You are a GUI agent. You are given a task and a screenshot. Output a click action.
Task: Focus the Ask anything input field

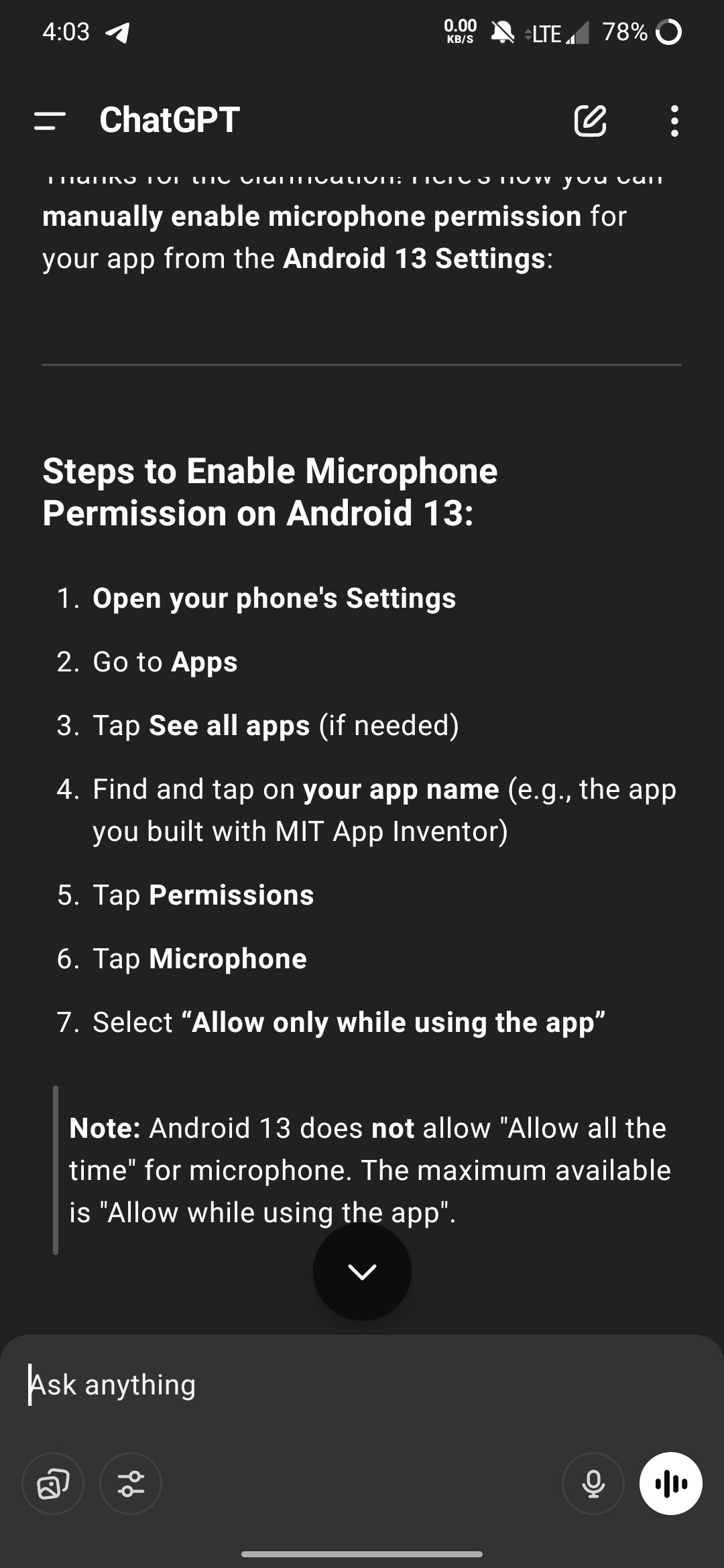tap(362, 1384)
